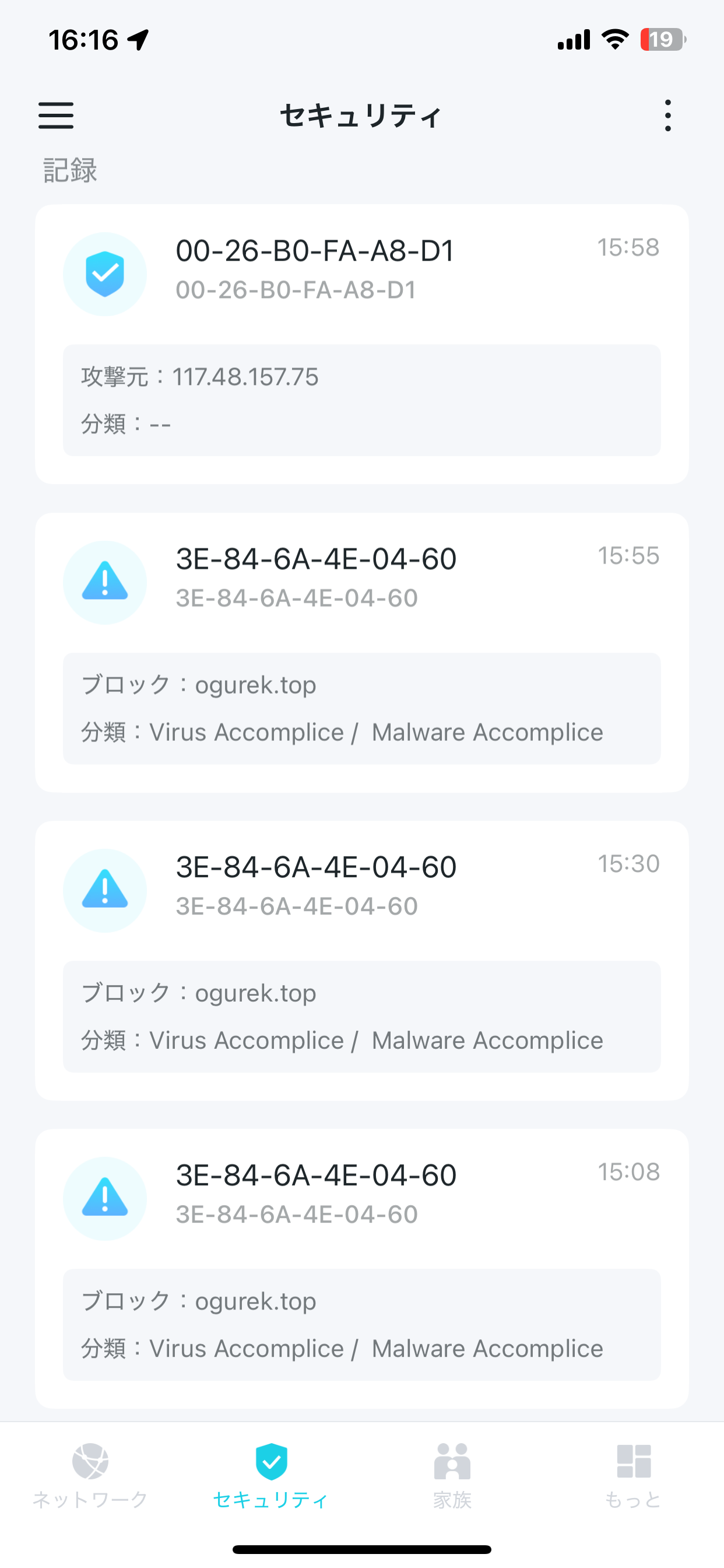Select the セキュリティ tab
The image size is (724, 1568).
(x=271, y=1475)
